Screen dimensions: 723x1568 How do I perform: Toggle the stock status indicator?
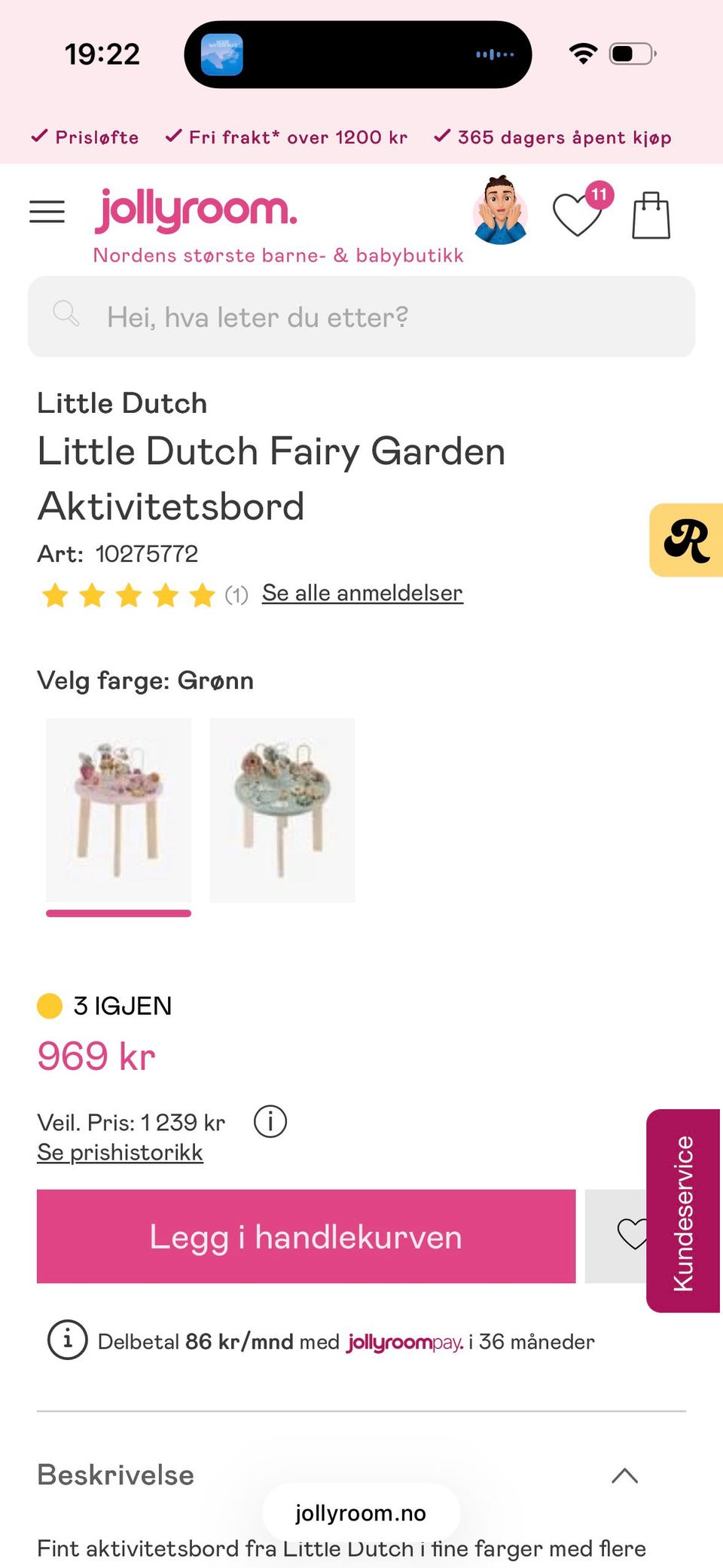click(48, 1005)
